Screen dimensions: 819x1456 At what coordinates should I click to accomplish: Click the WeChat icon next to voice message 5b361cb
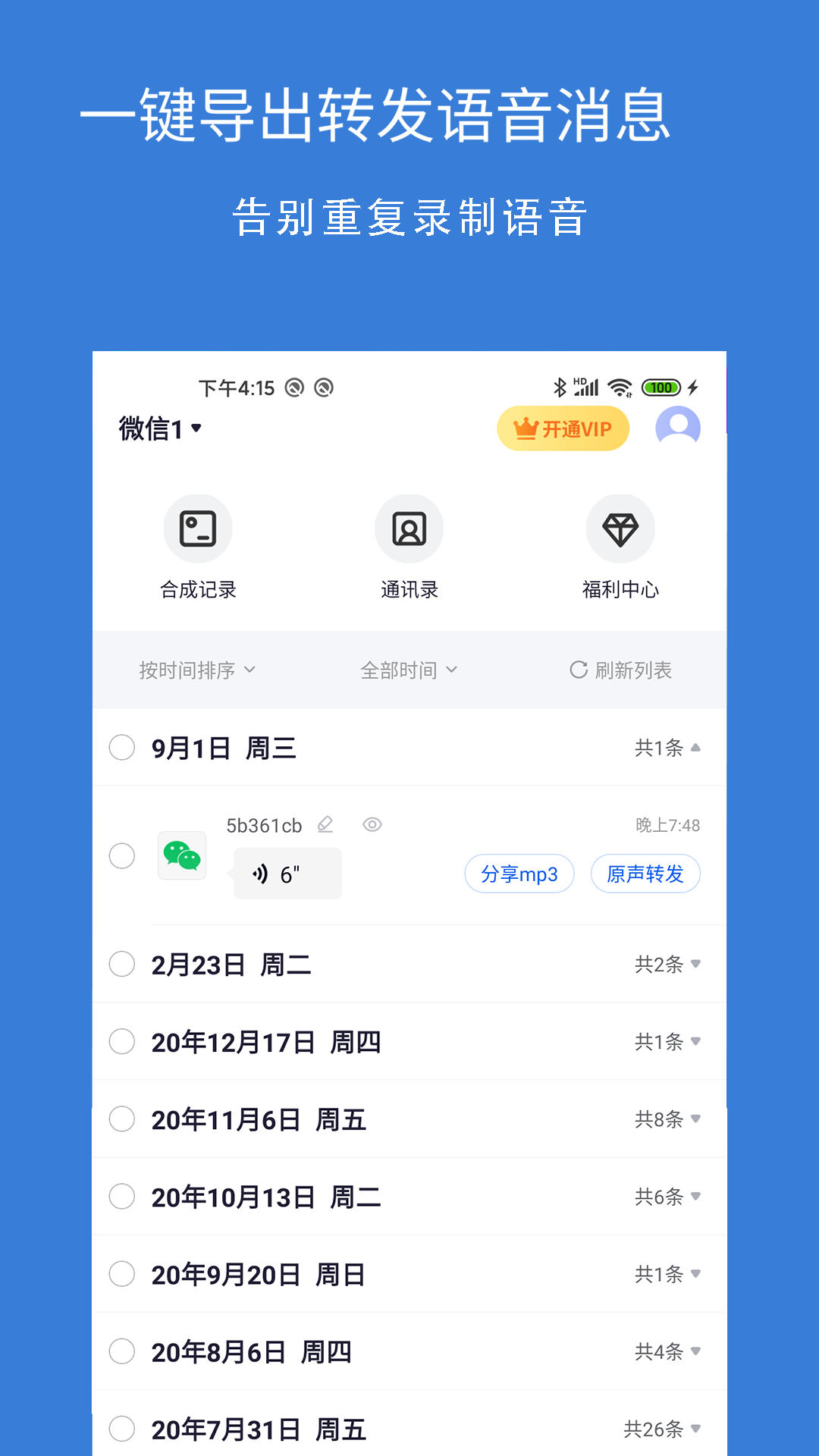point(182,856)
